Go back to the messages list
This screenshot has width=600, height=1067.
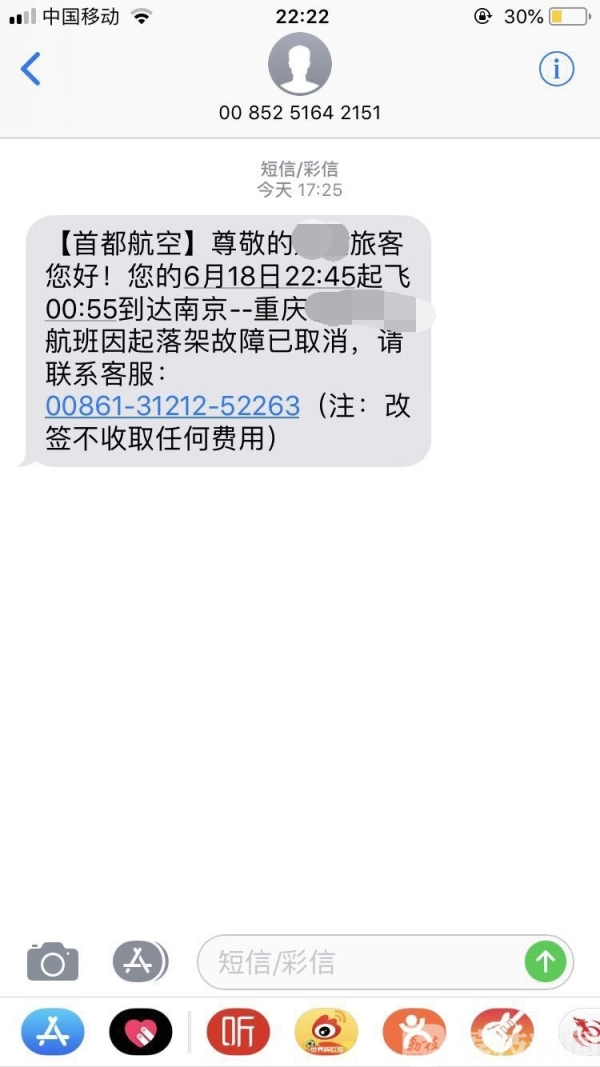pyautogui.click(x=31, y=69)
